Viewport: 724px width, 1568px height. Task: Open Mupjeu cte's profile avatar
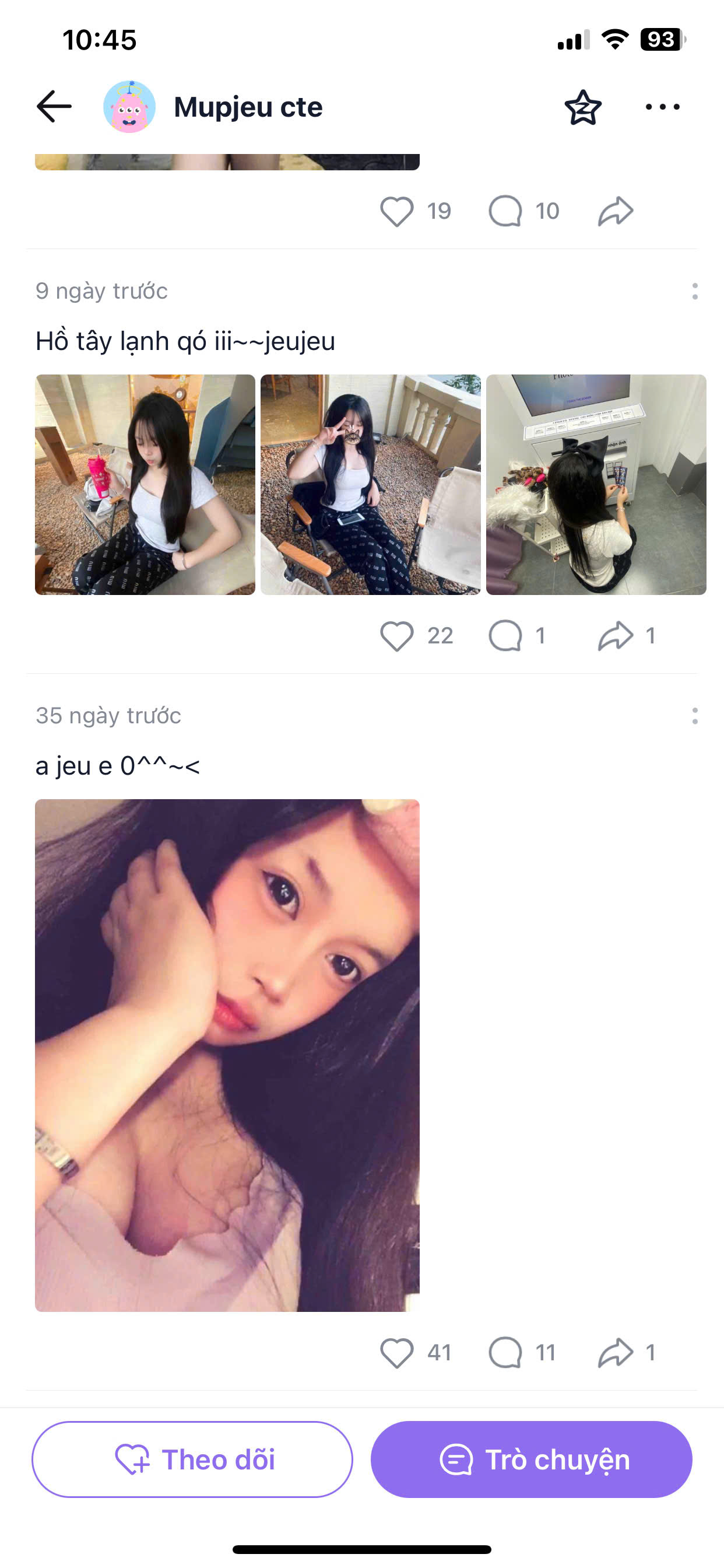tap(129, 107)
